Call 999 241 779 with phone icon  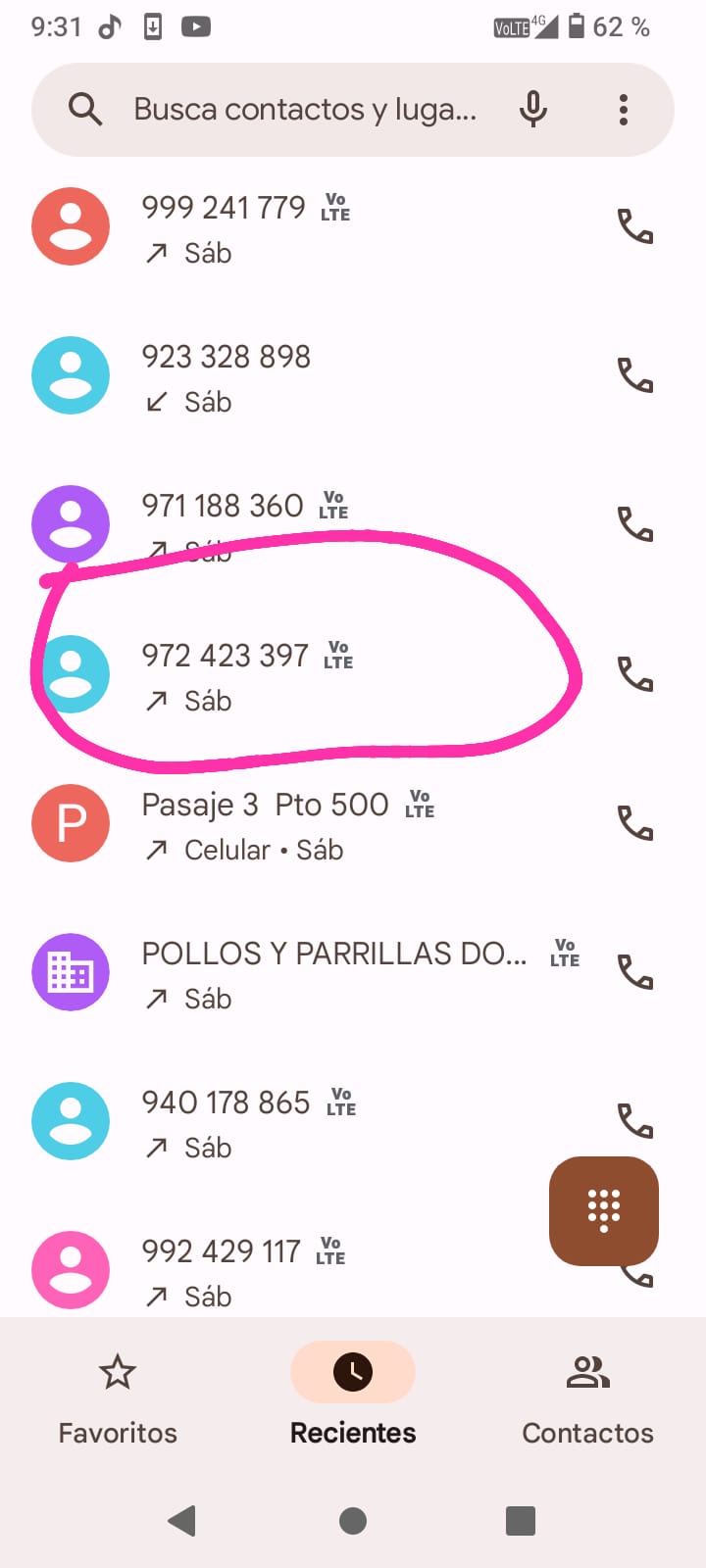pyautogui.click(x=635, y=226)
